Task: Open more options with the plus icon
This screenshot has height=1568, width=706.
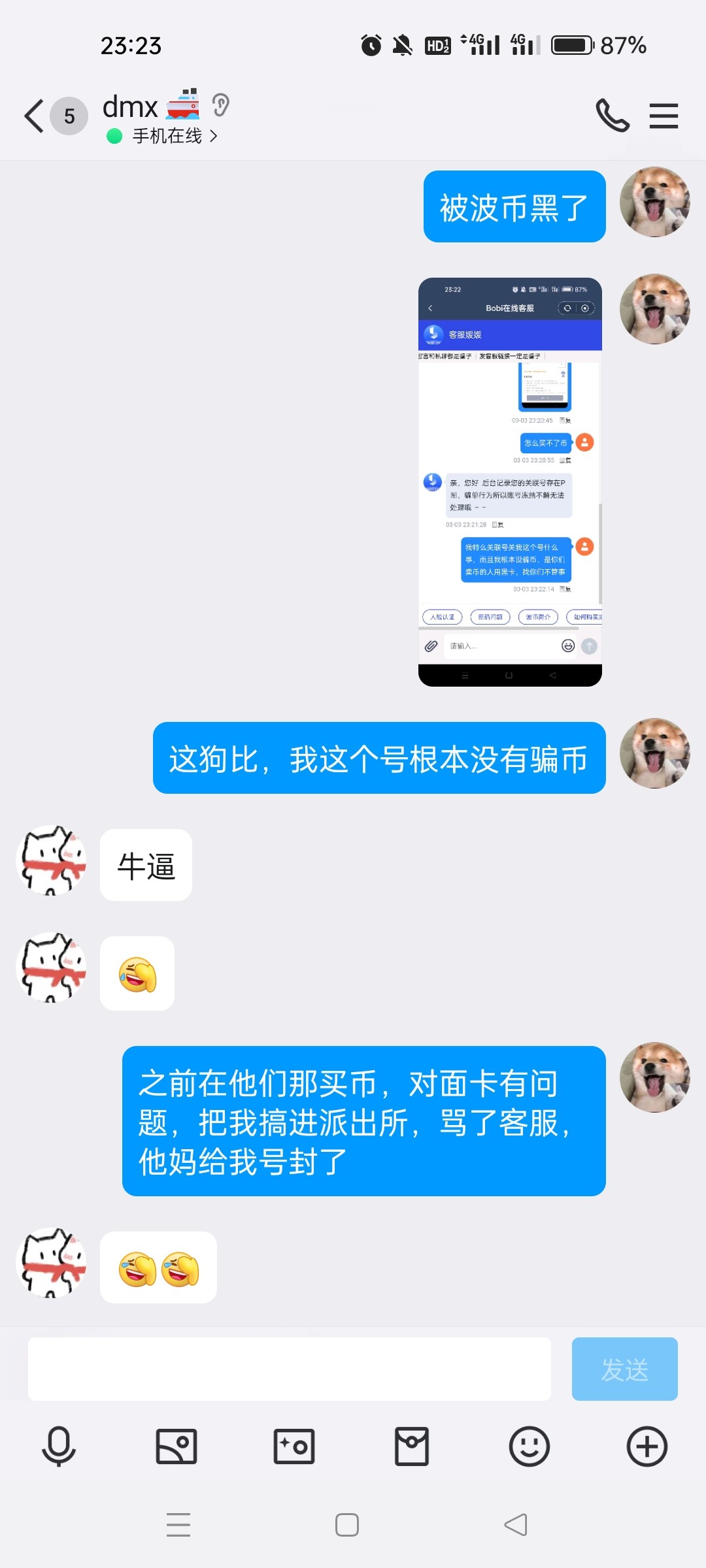Action: click(x=647, y=1446)
